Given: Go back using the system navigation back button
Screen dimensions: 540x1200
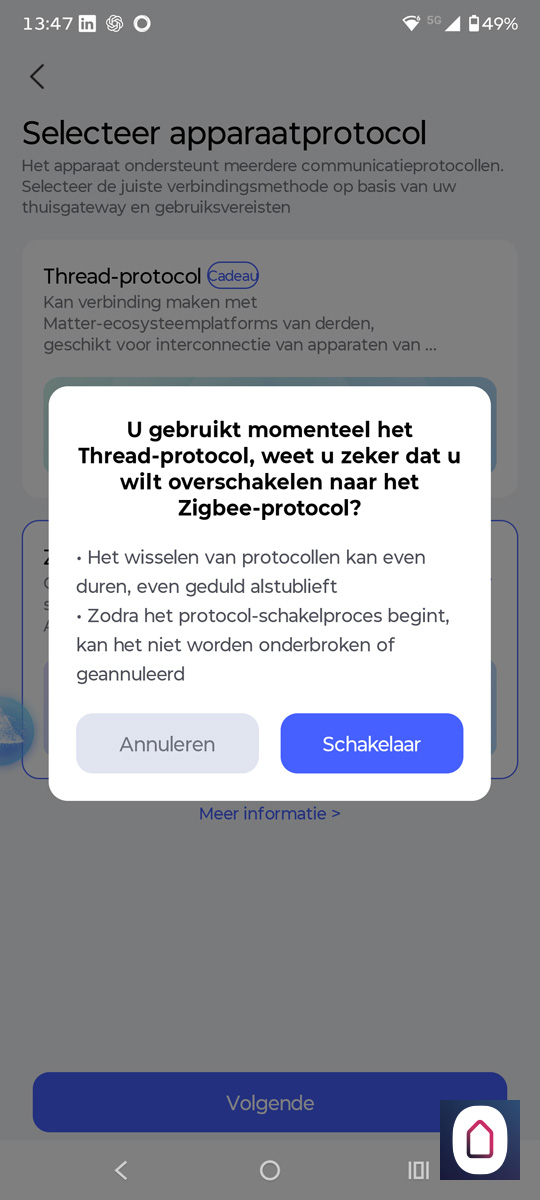Looking at the screenshot, I should [121, 1169].
